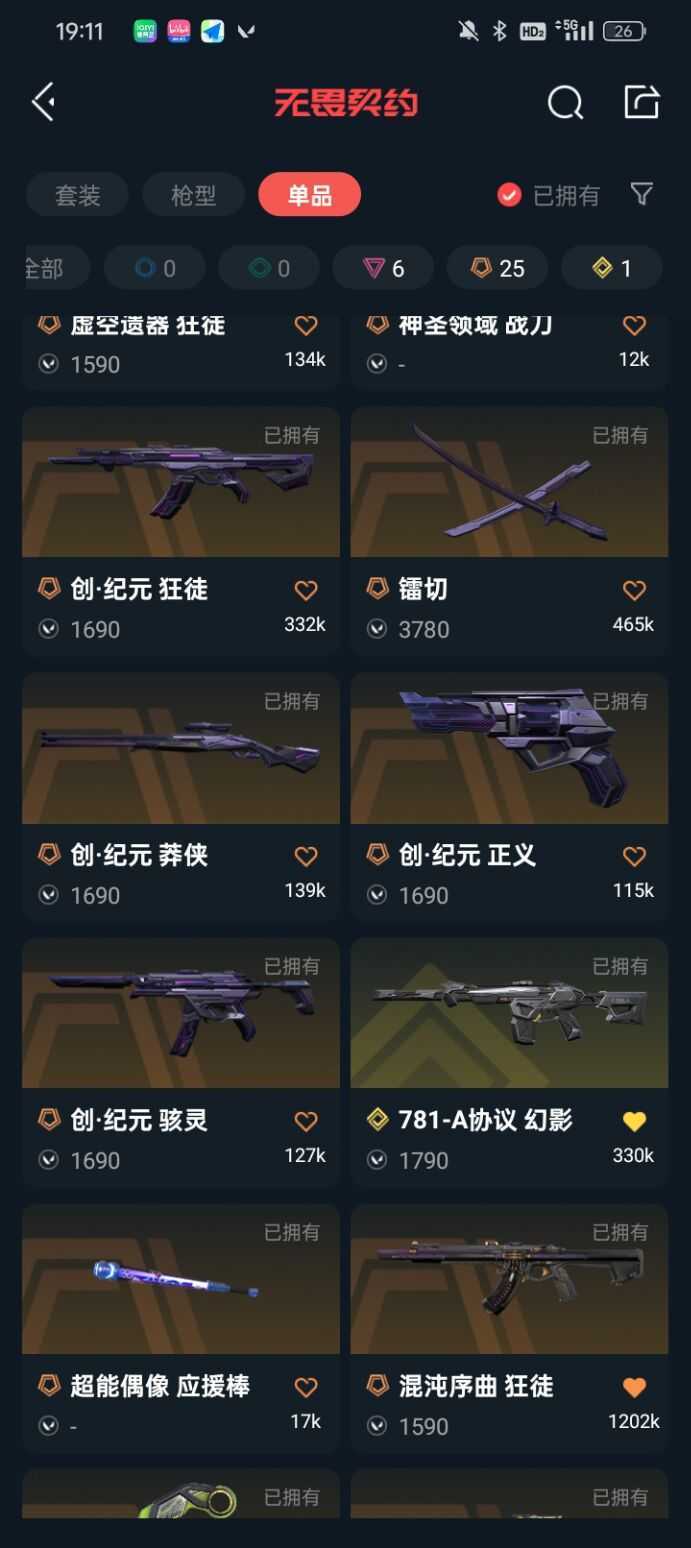Favorite the 创·纪元 莽侠 skin
691x1548 pixels.
pyautogui.click(x=306, y=856)
